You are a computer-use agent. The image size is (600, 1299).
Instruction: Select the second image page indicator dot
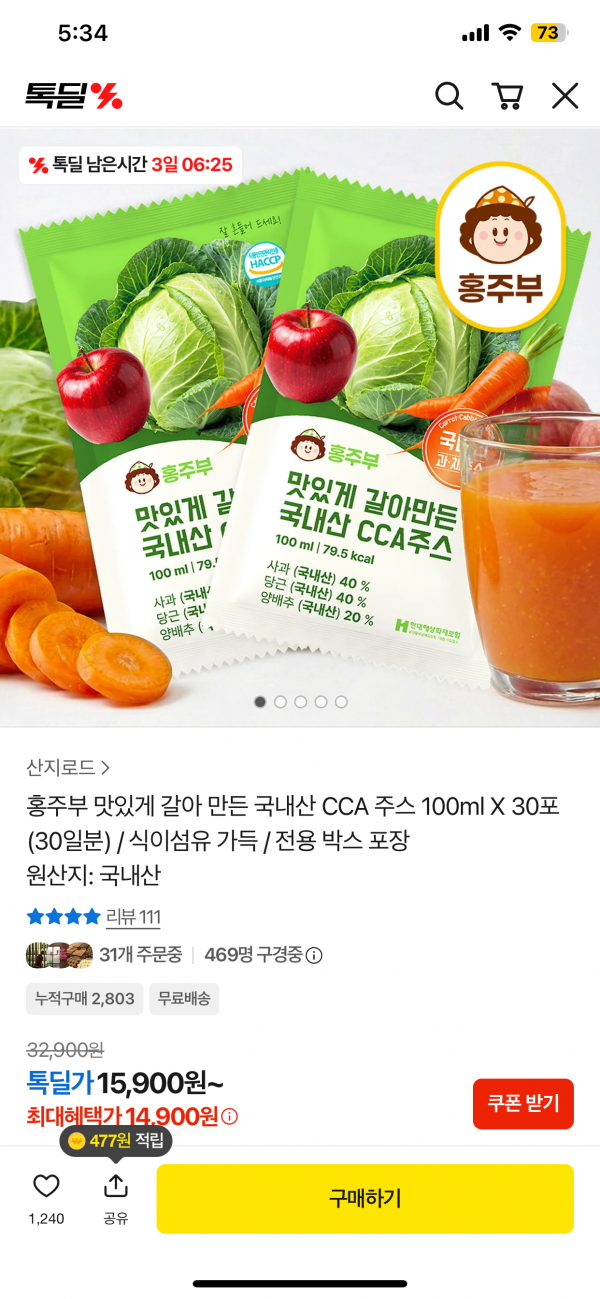[280, 702]
